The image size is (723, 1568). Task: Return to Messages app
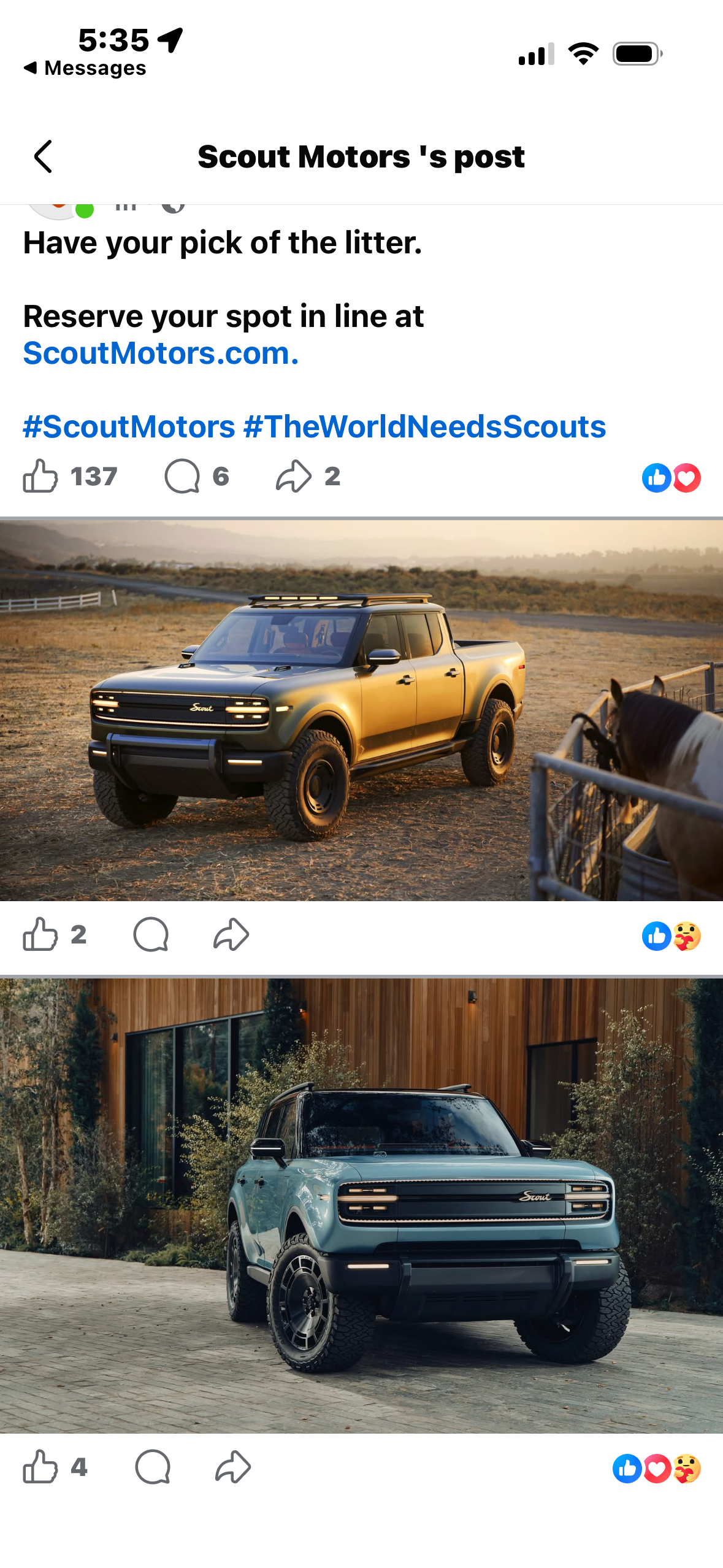pyautogui.click(x=85, y=68)
